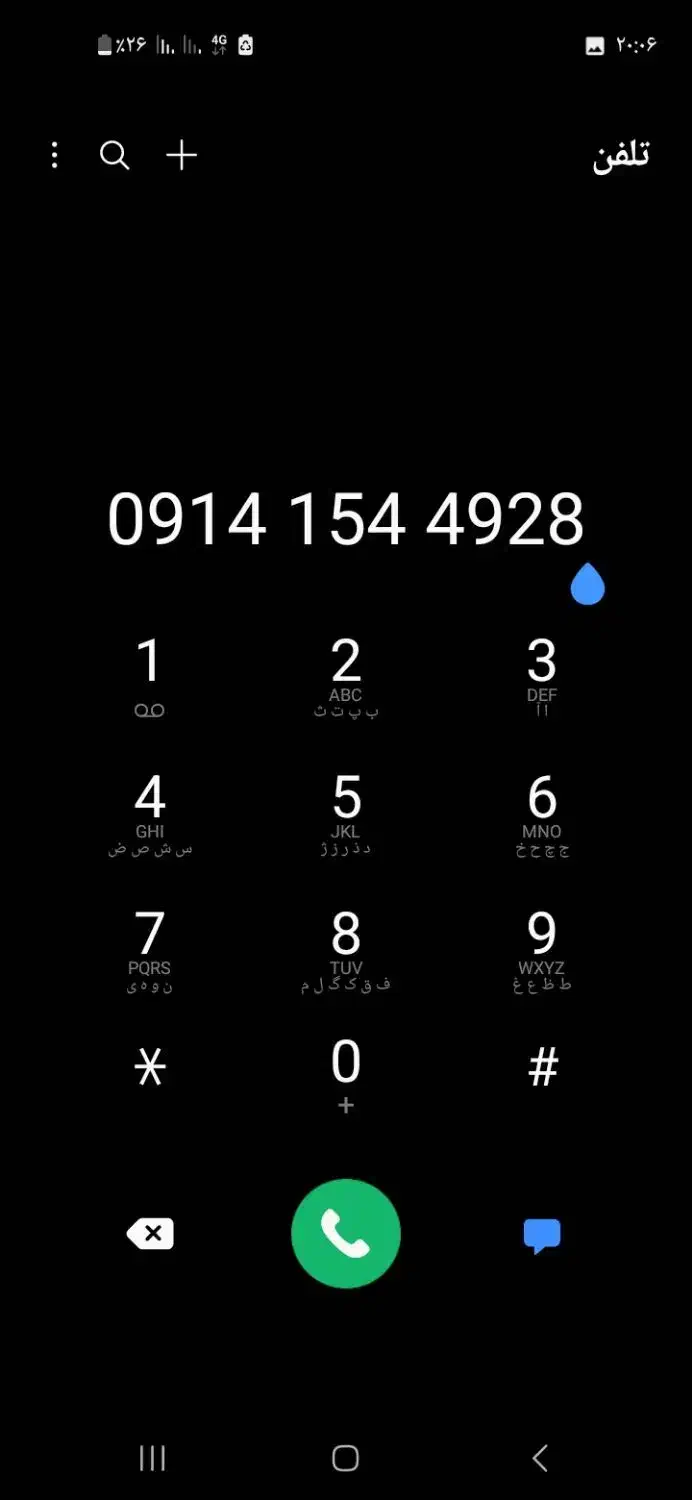The image size is (692, 1500).
Task: Dial digit 7 PQRS key
Action: pos(149,948)
